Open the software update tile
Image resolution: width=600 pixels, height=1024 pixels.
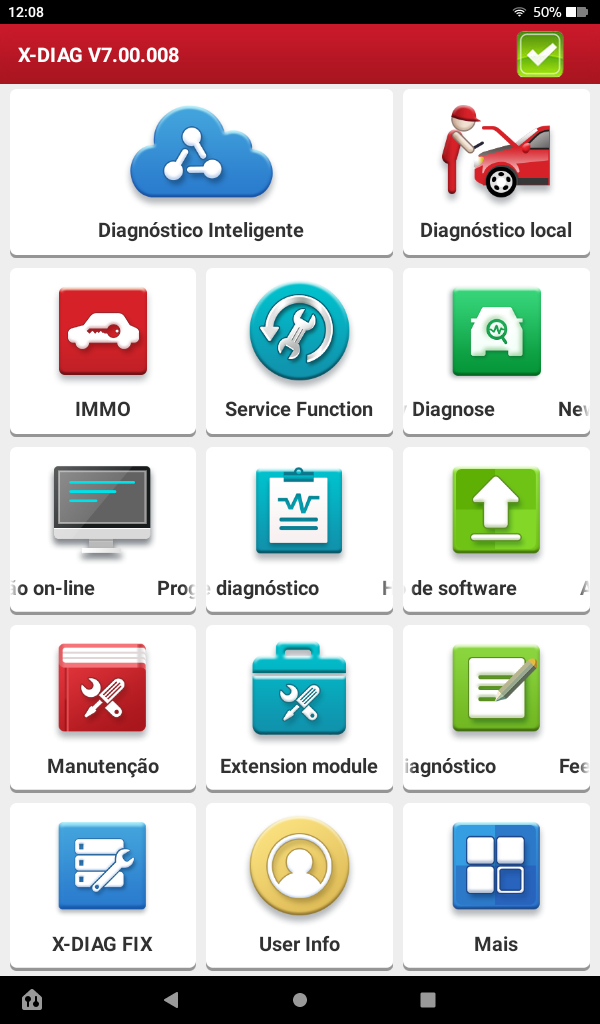click(496, 530)
